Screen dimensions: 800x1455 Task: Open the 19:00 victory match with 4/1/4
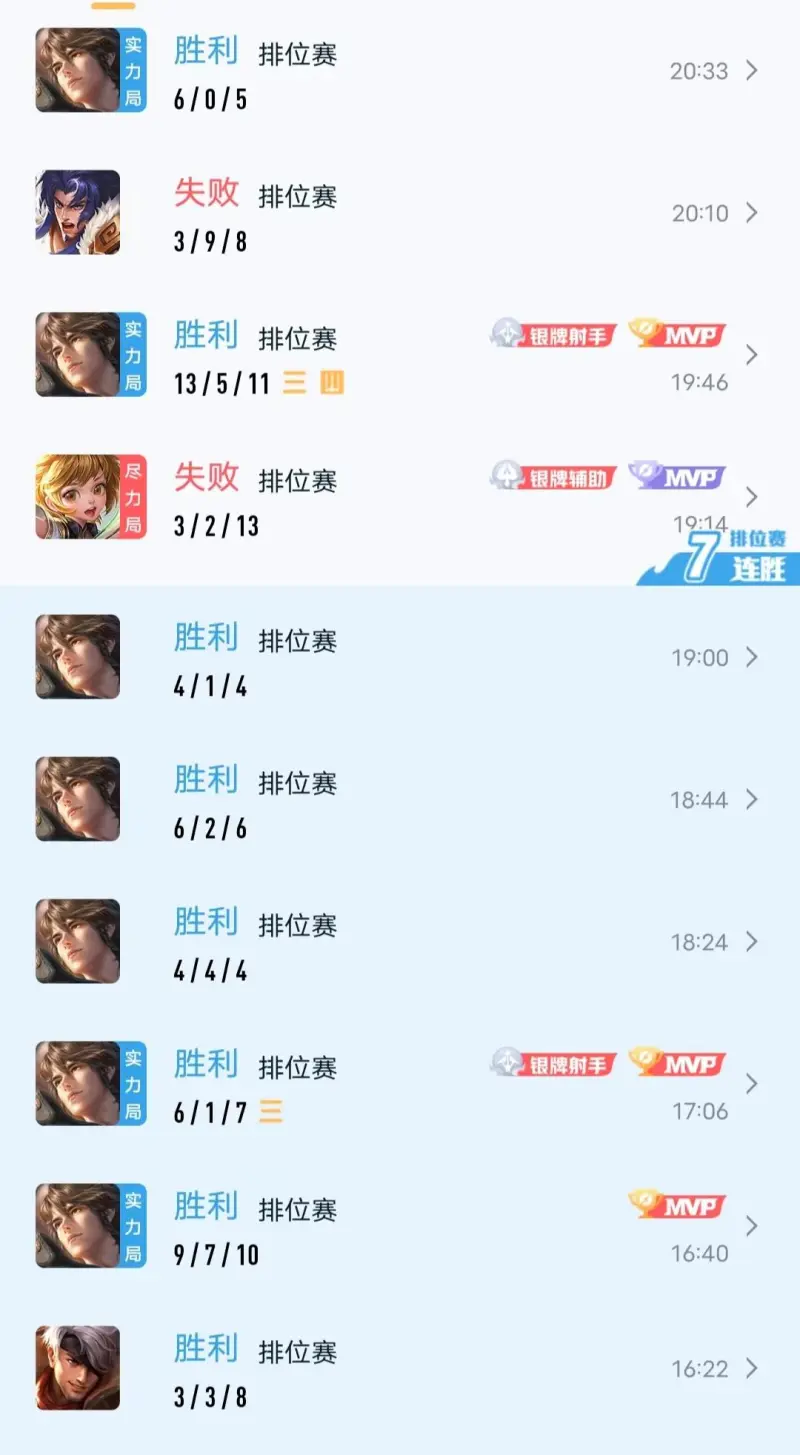pos(400,657)
